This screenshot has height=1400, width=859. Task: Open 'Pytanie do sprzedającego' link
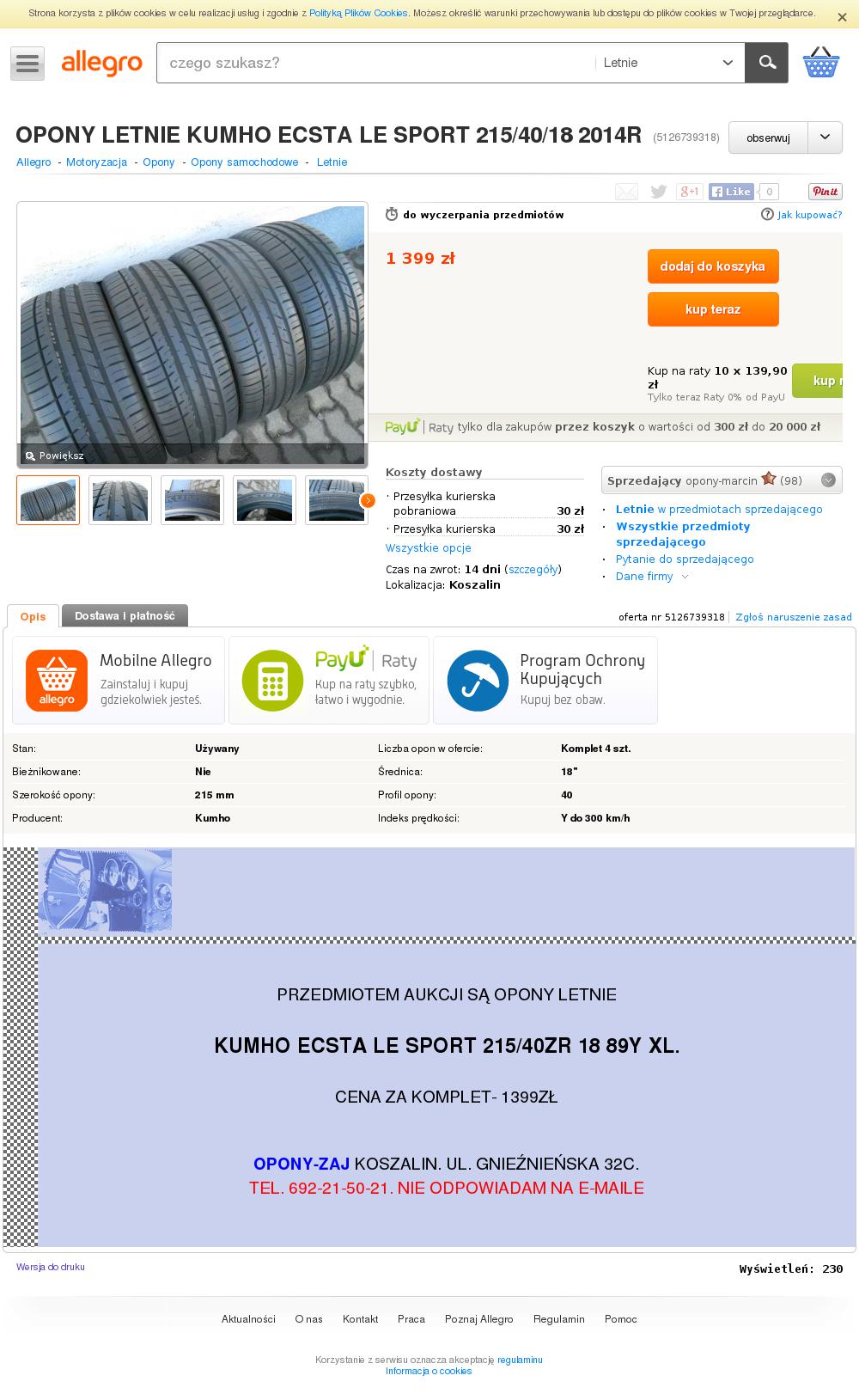[684, 559]
